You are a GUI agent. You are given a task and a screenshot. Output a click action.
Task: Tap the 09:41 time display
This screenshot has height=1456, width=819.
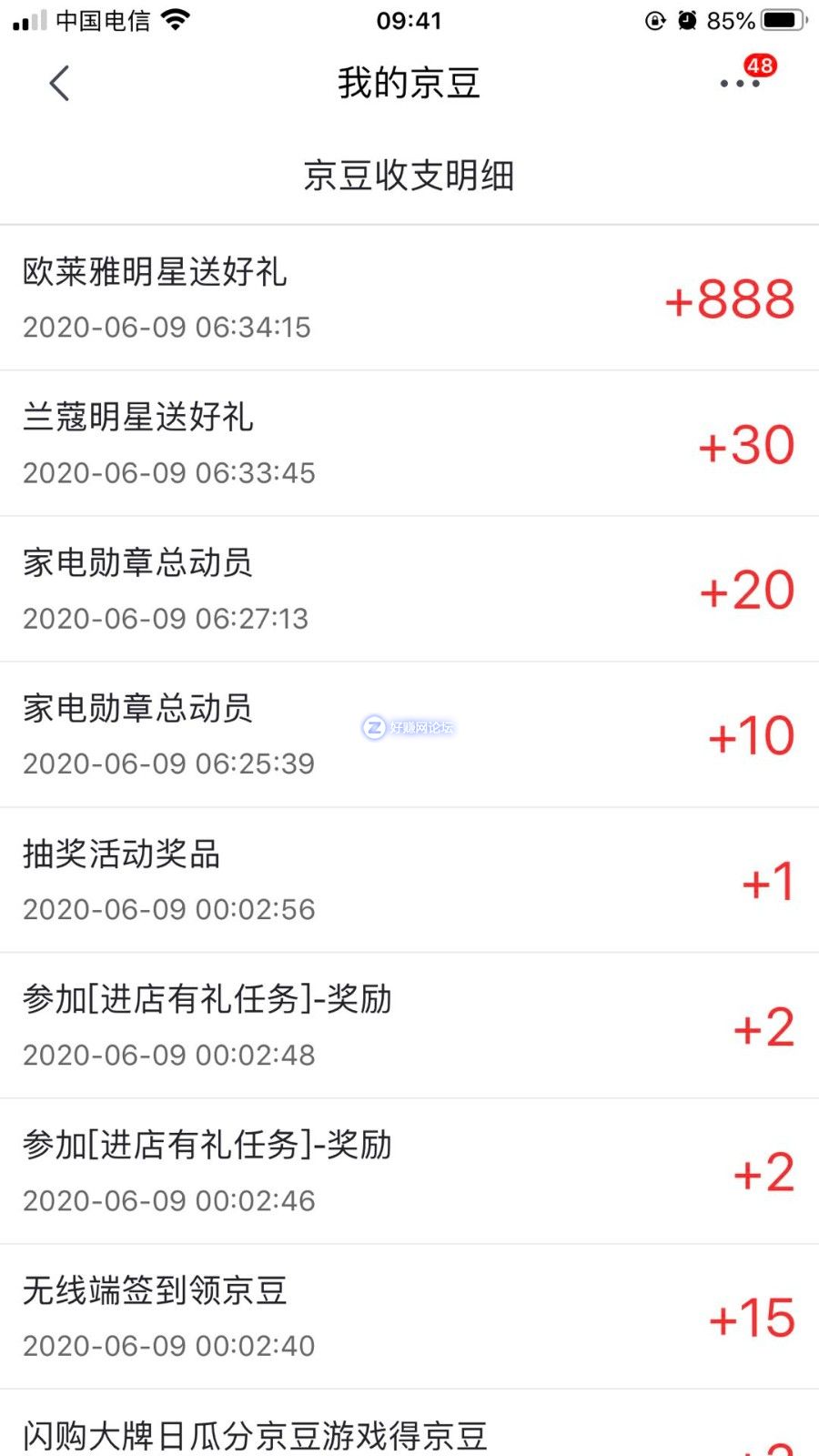click(x=409, y=20)
